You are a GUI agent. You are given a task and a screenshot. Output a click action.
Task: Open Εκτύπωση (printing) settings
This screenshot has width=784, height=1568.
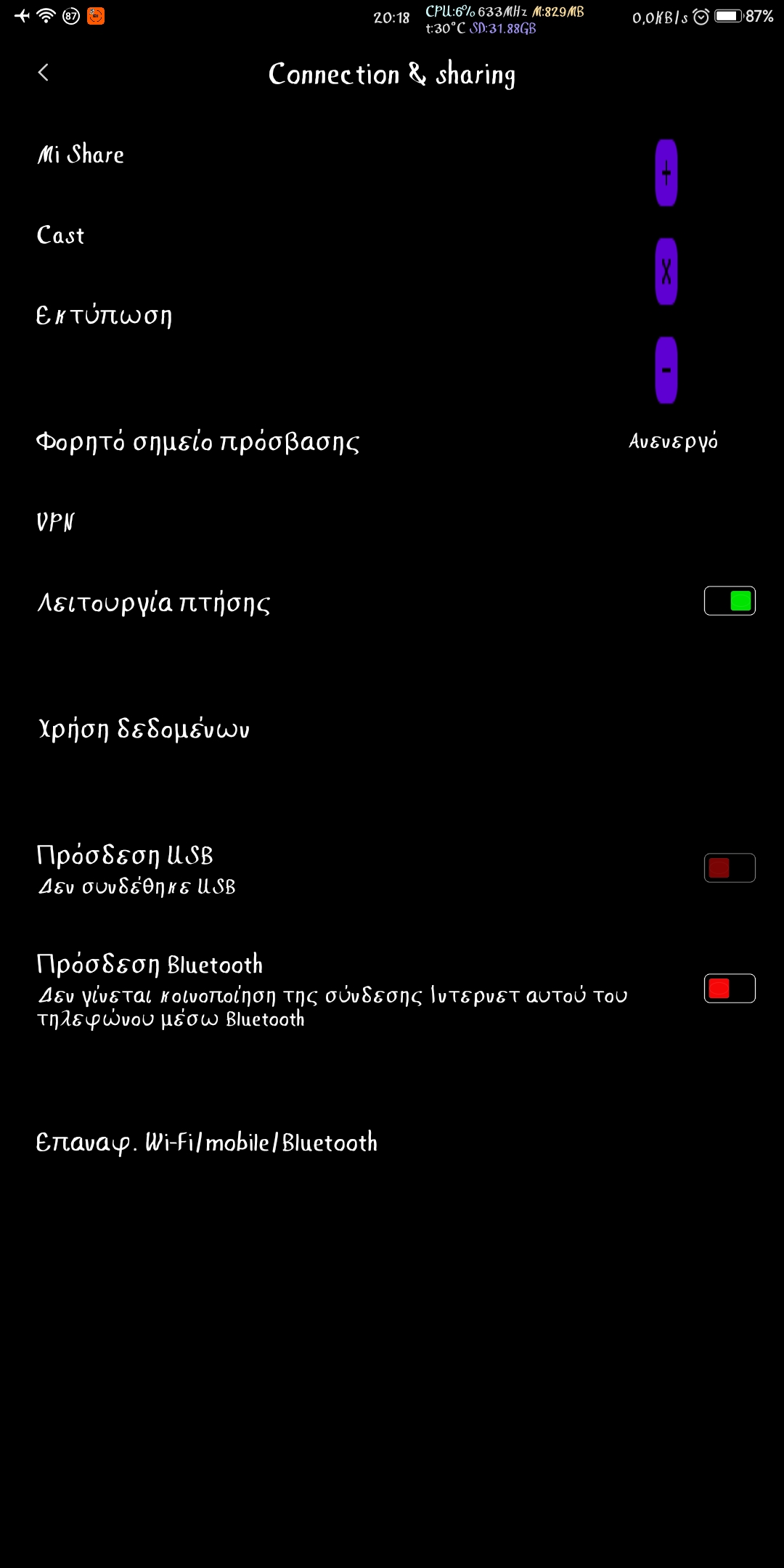coord(392,316)
